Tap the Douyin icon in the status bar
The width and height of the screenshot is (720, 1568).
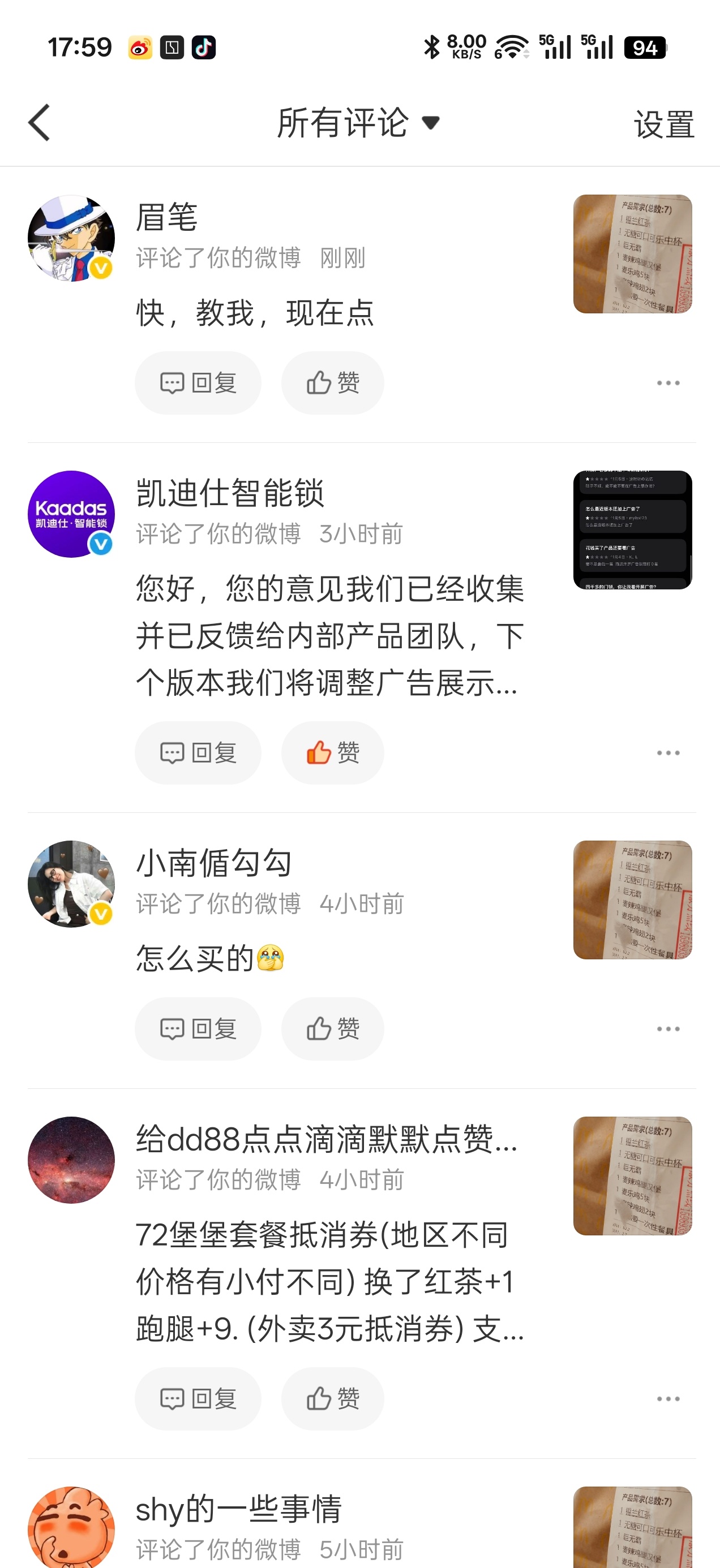click(x=205, y=47)
